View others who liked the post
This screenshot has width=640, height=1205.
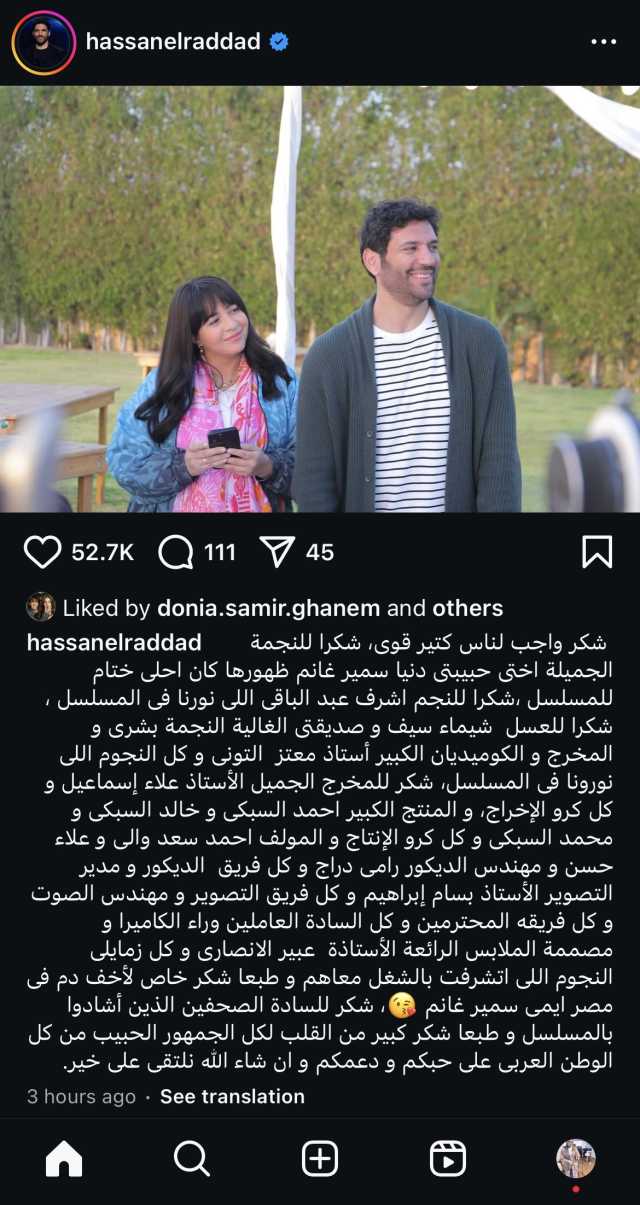(x=468, y=608)
